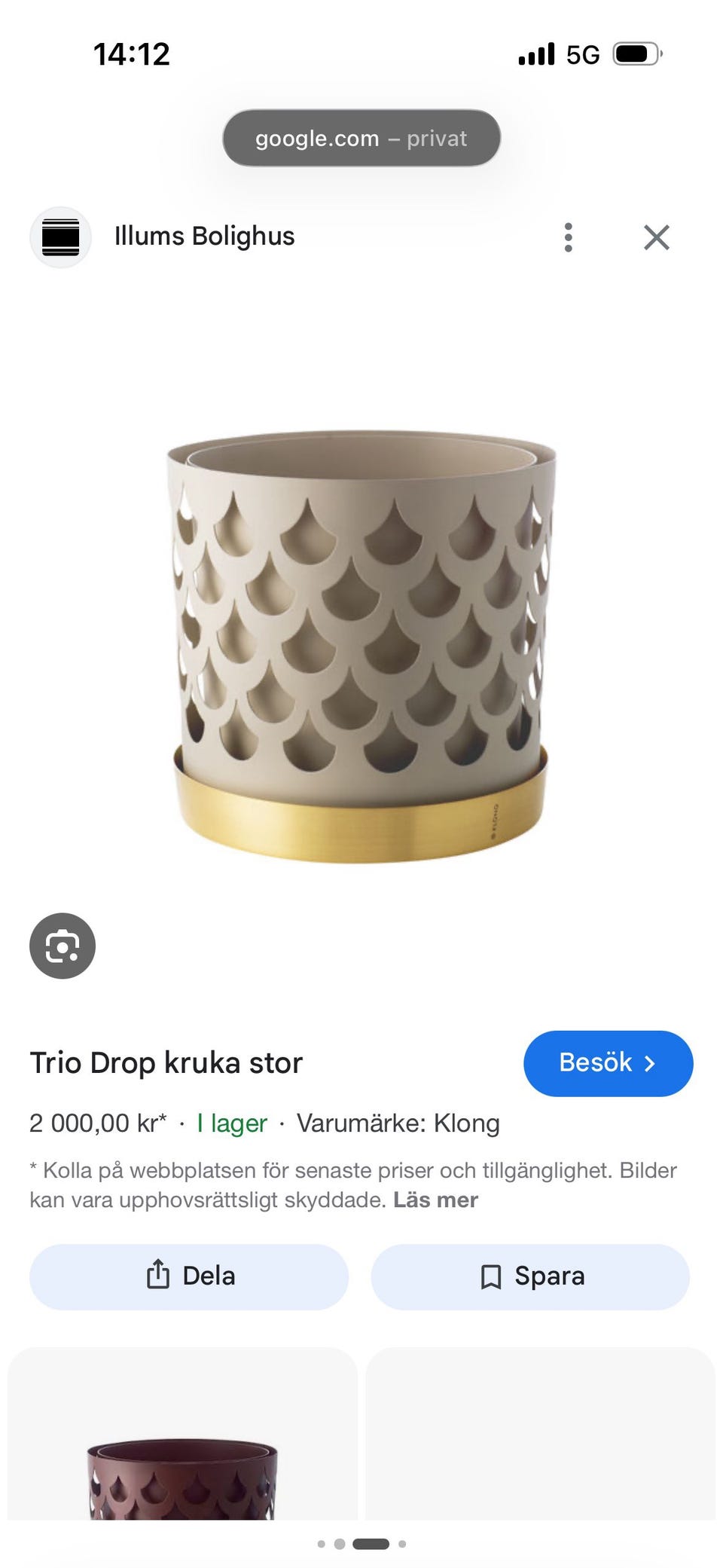This screenshot has height=1568, width=723.
Task: Tap the beige Trio Drop pot image
Action: click(361, 646)
